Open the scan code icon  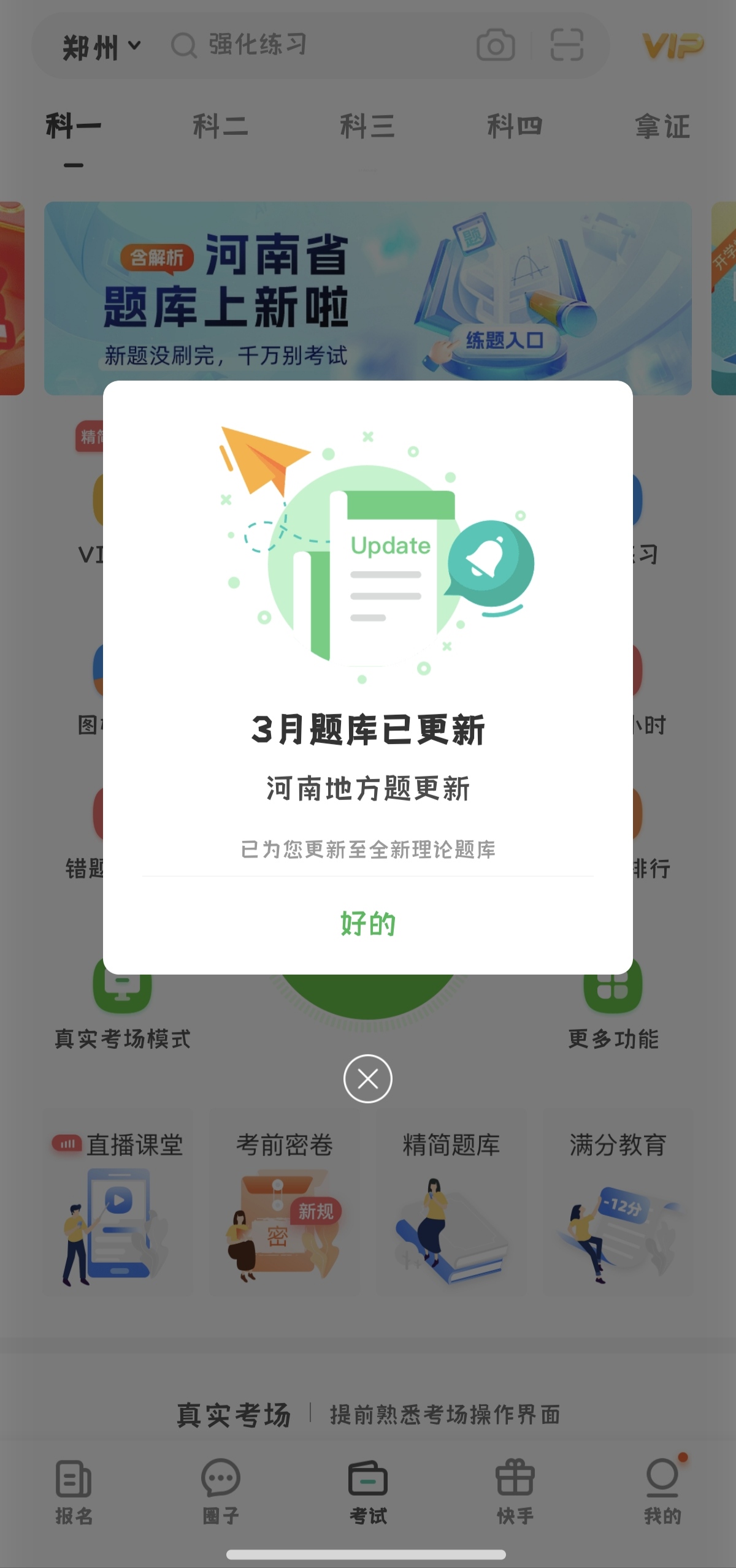566,45
